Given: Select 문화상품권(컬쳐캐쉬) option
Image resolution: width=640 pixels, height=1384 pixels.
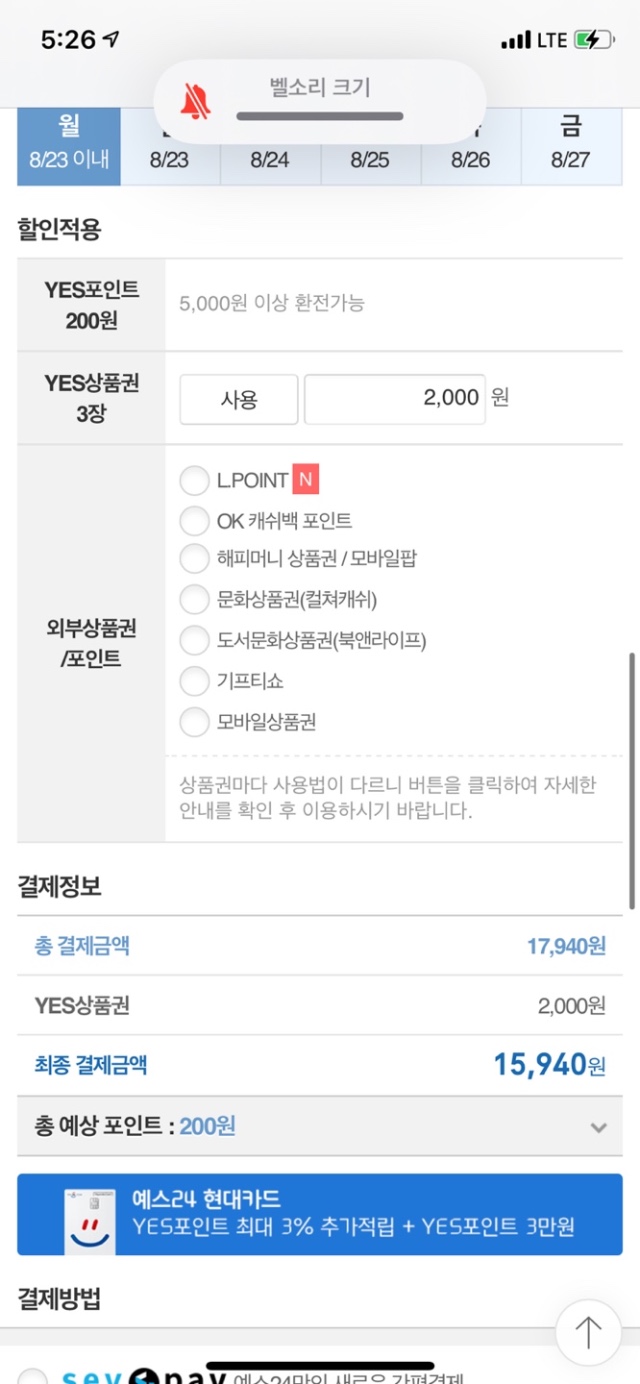Looking at the screenshot, I should (194, 599).
